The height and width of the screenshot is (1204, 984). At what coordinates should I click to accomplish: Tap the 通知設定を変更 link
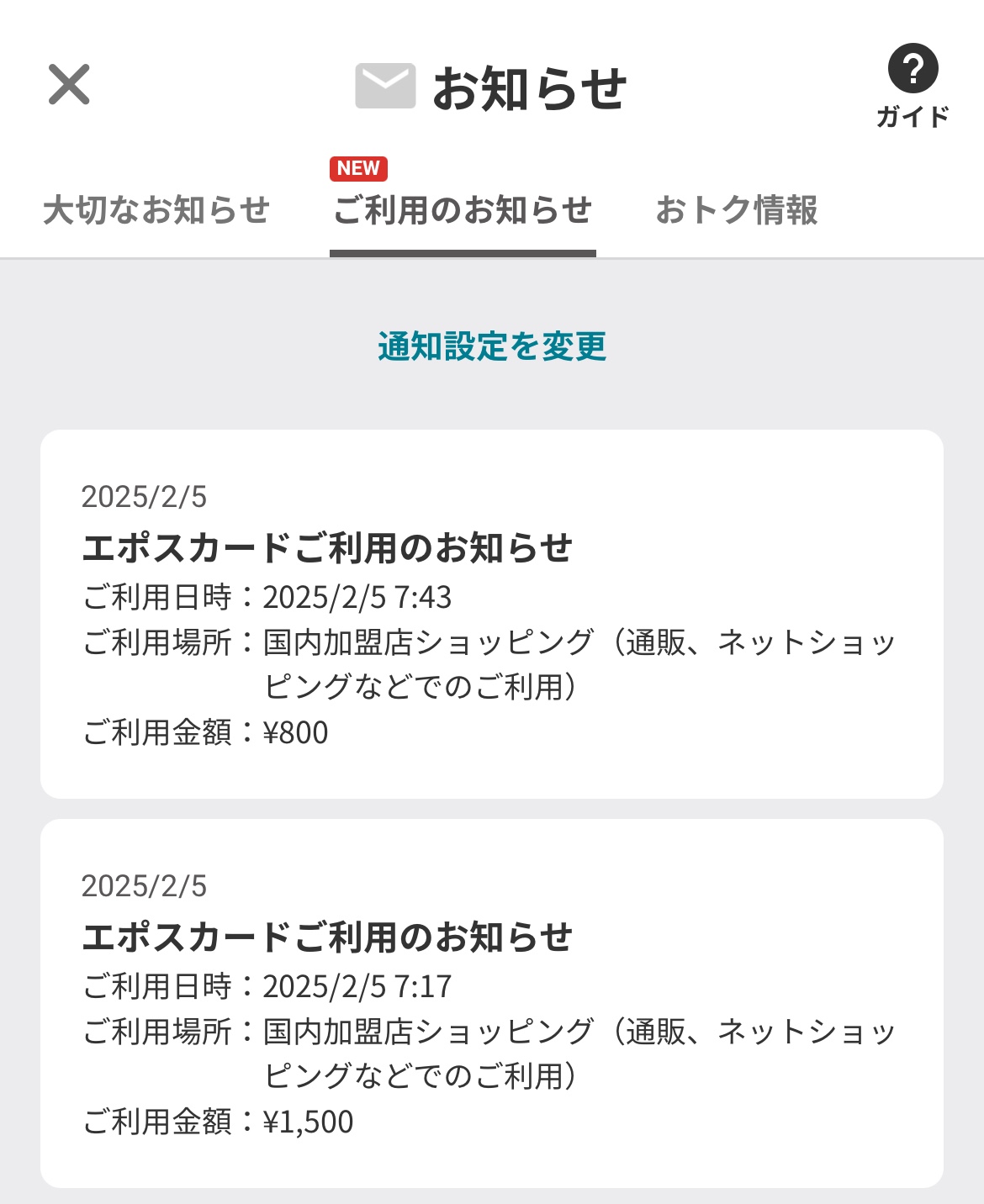(x=492, y=346)
